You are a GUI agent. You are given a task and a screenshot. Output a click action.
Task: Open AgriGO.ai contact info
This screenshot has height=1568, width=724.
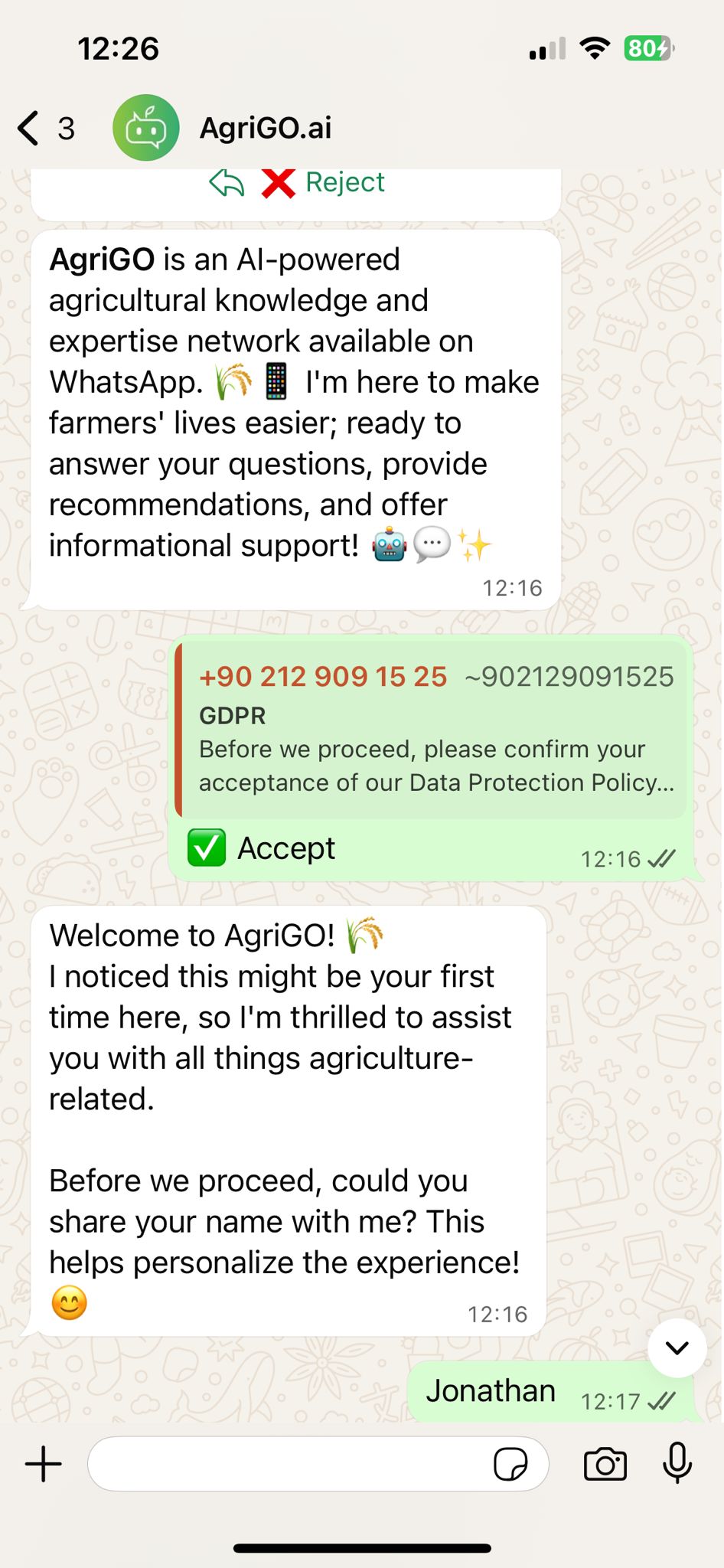tap(265, 128)
